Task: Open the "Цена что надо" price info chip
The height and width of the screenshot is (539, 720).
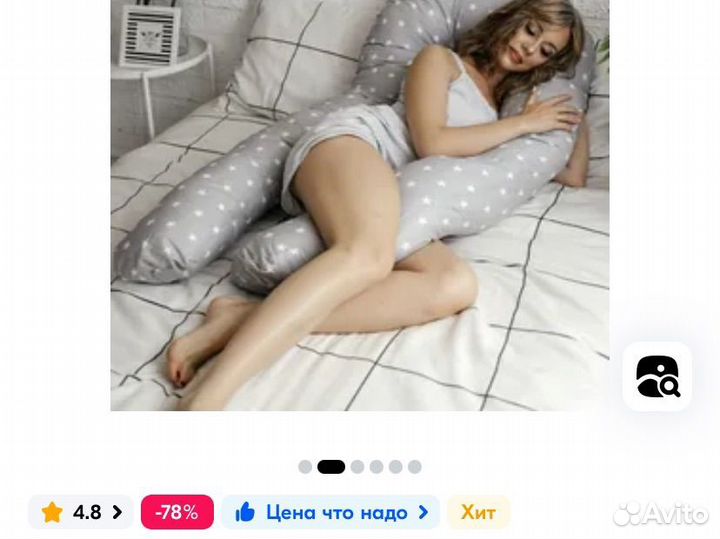Action: [x=332, y=512]
